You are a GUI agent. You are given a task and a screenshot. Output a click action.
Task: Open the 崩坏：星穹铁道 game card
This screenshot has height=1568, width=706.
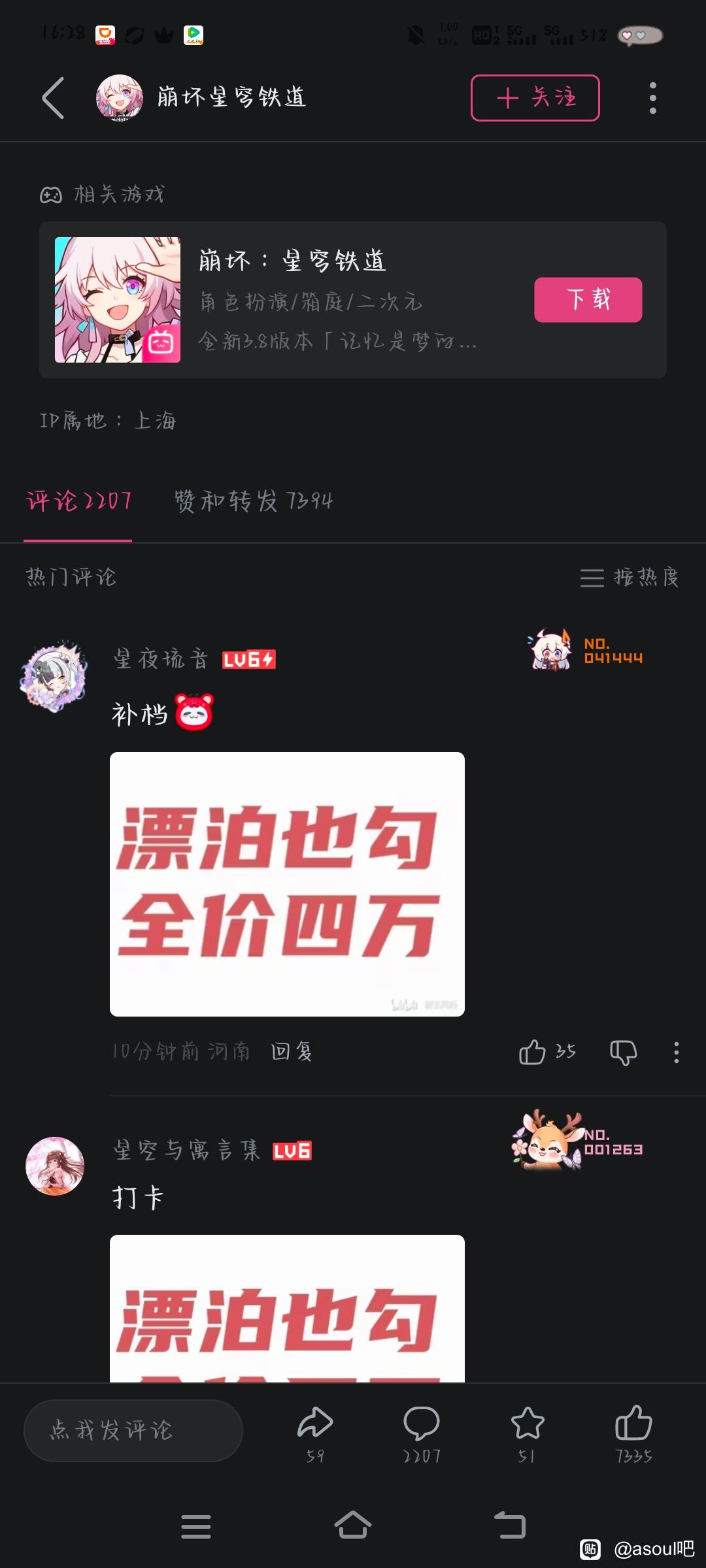click(353, 300)
